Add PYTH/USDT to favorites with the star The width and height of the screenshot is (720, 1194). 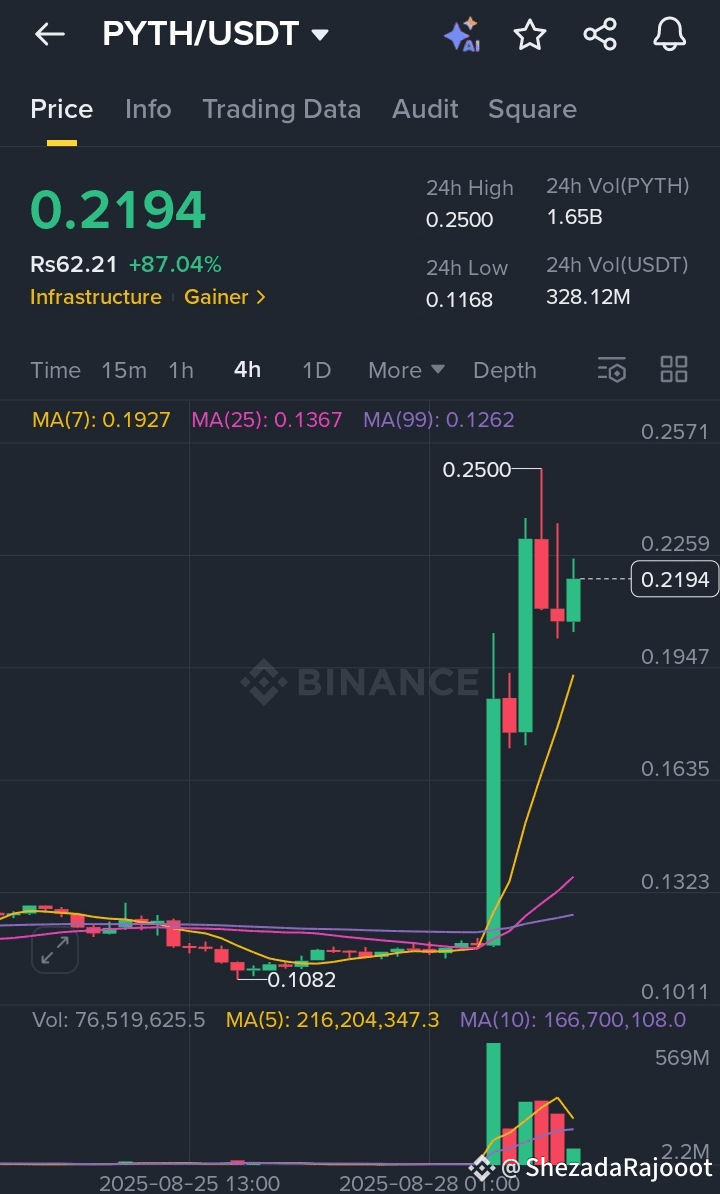click(x=530, y=35)
